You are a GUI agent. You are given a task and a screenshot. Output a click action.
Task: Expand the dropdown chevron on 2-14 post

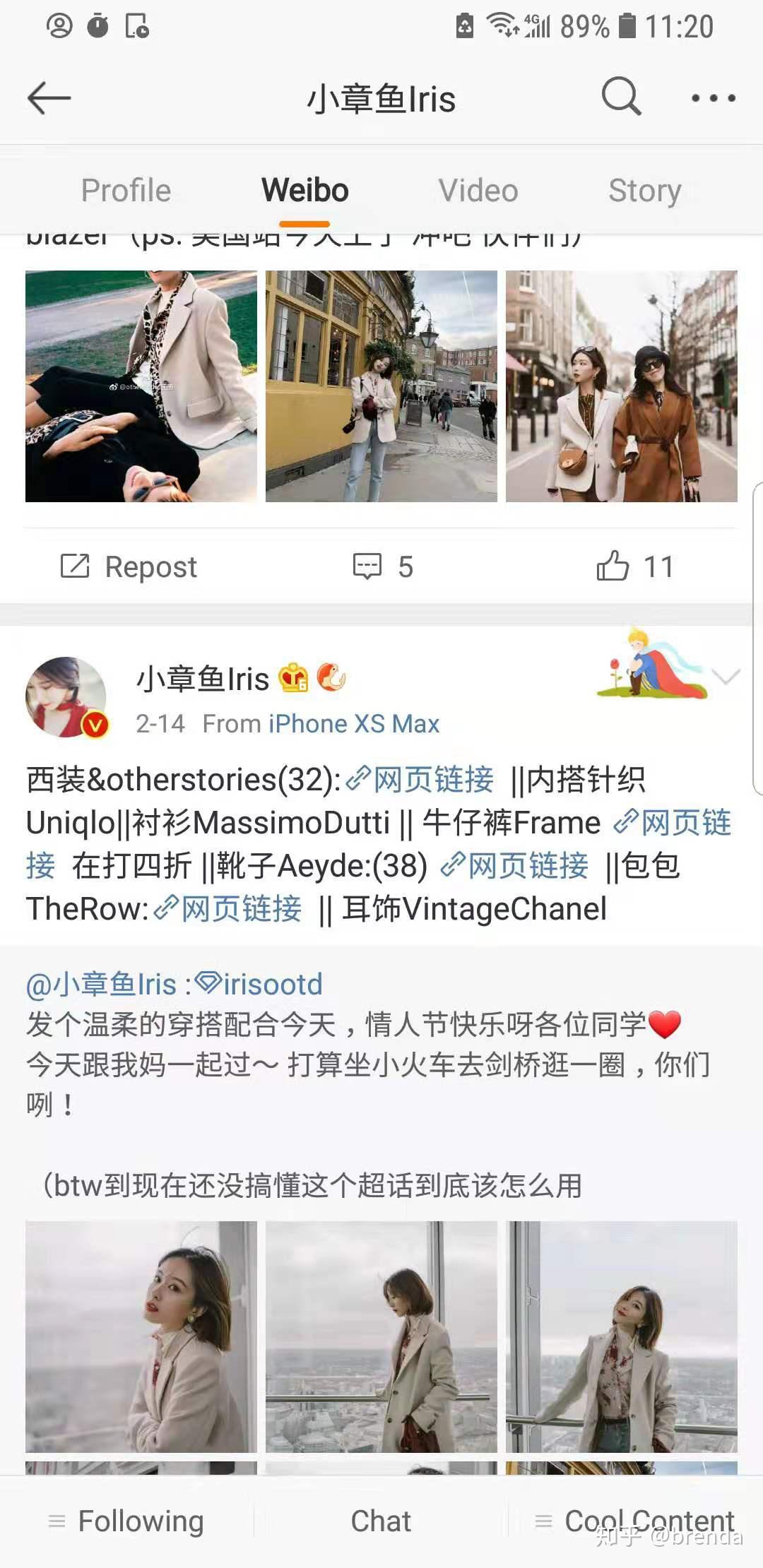coord(726,677)
